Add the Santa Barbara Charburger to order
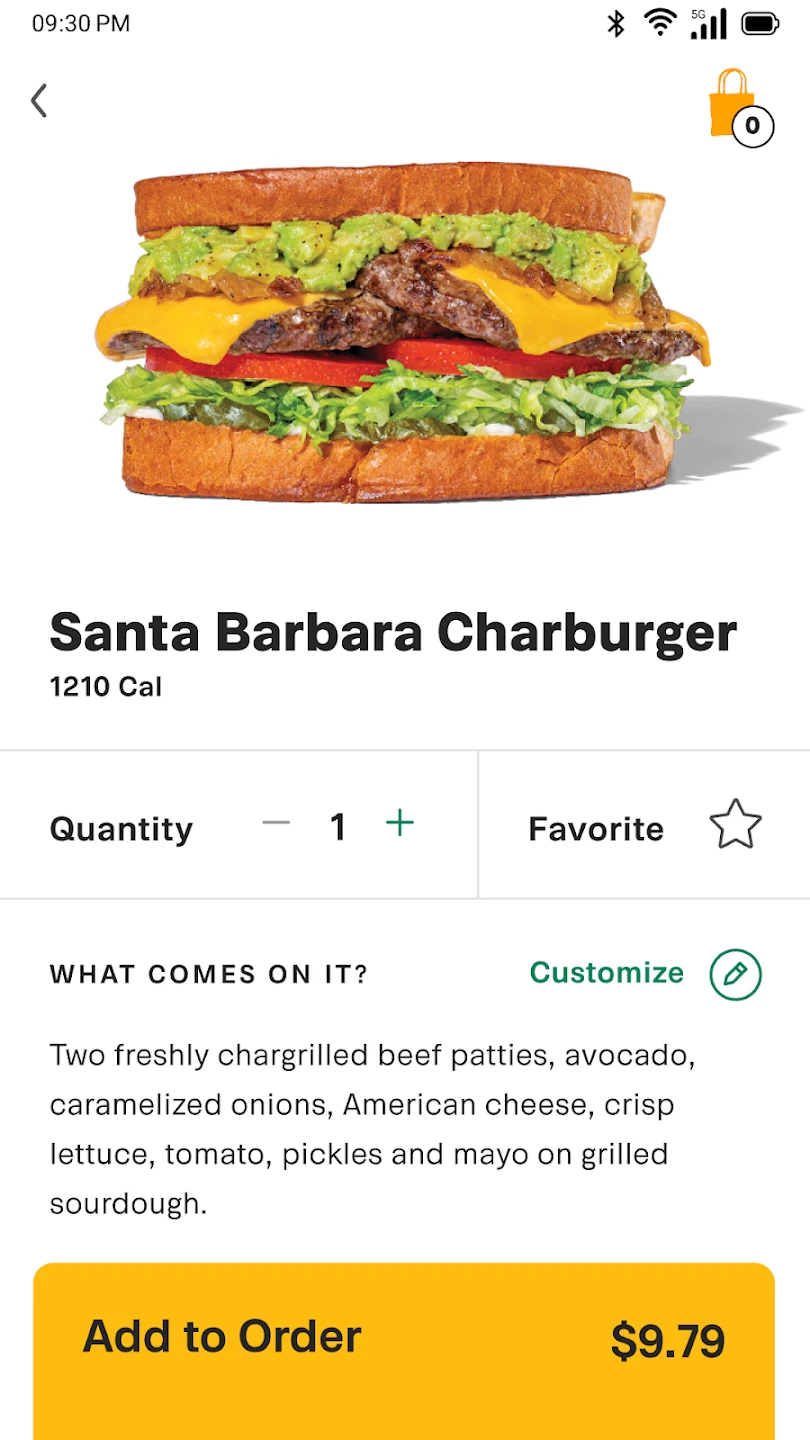The height and width of the screenshot is (1440, 810). pos(404,1340)
